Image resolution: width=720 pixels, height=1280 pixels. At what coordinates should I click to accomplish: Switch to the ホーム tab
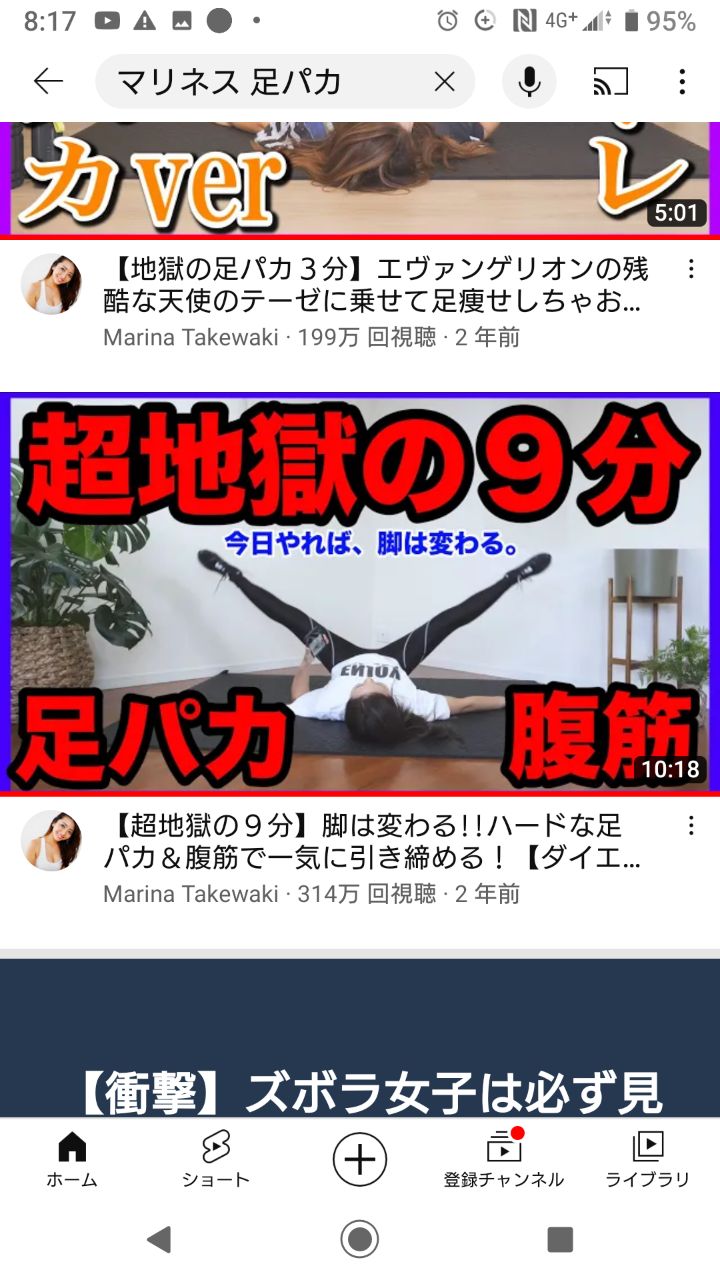coord(72,1160)
